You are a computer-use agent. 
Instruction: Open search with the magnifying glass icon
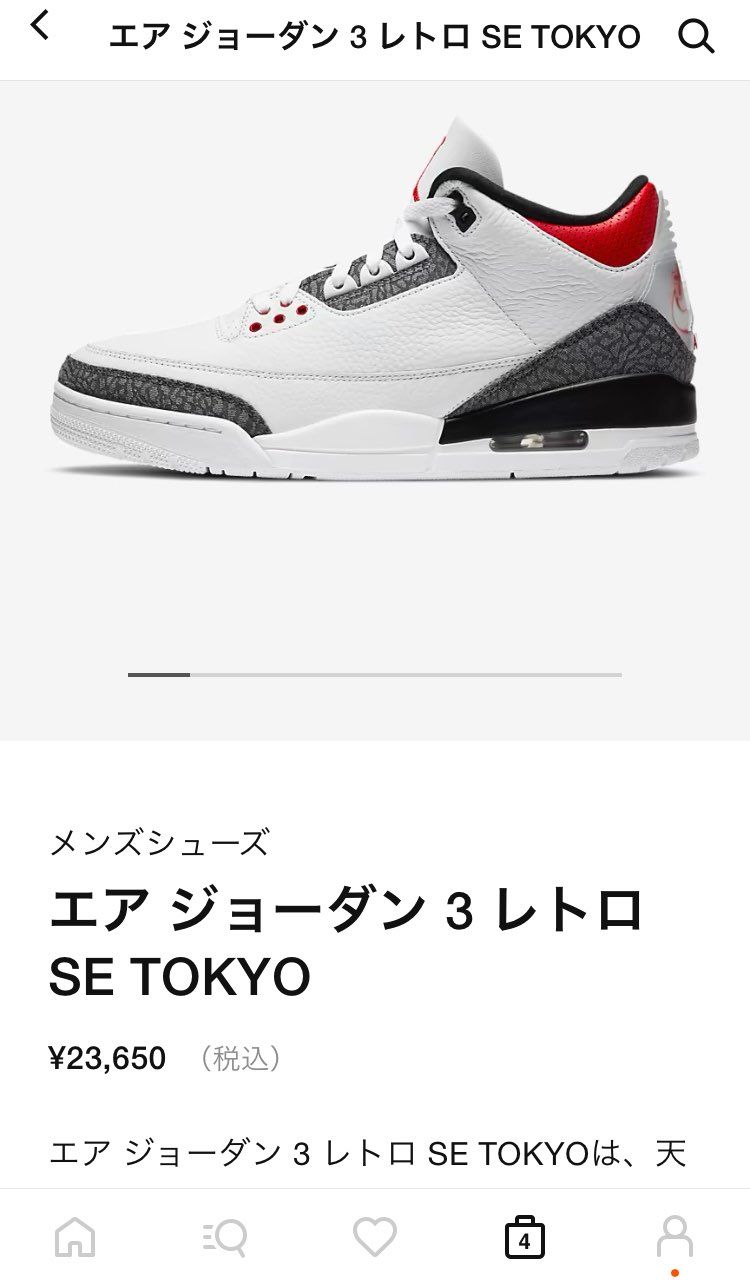pos(693,34)
